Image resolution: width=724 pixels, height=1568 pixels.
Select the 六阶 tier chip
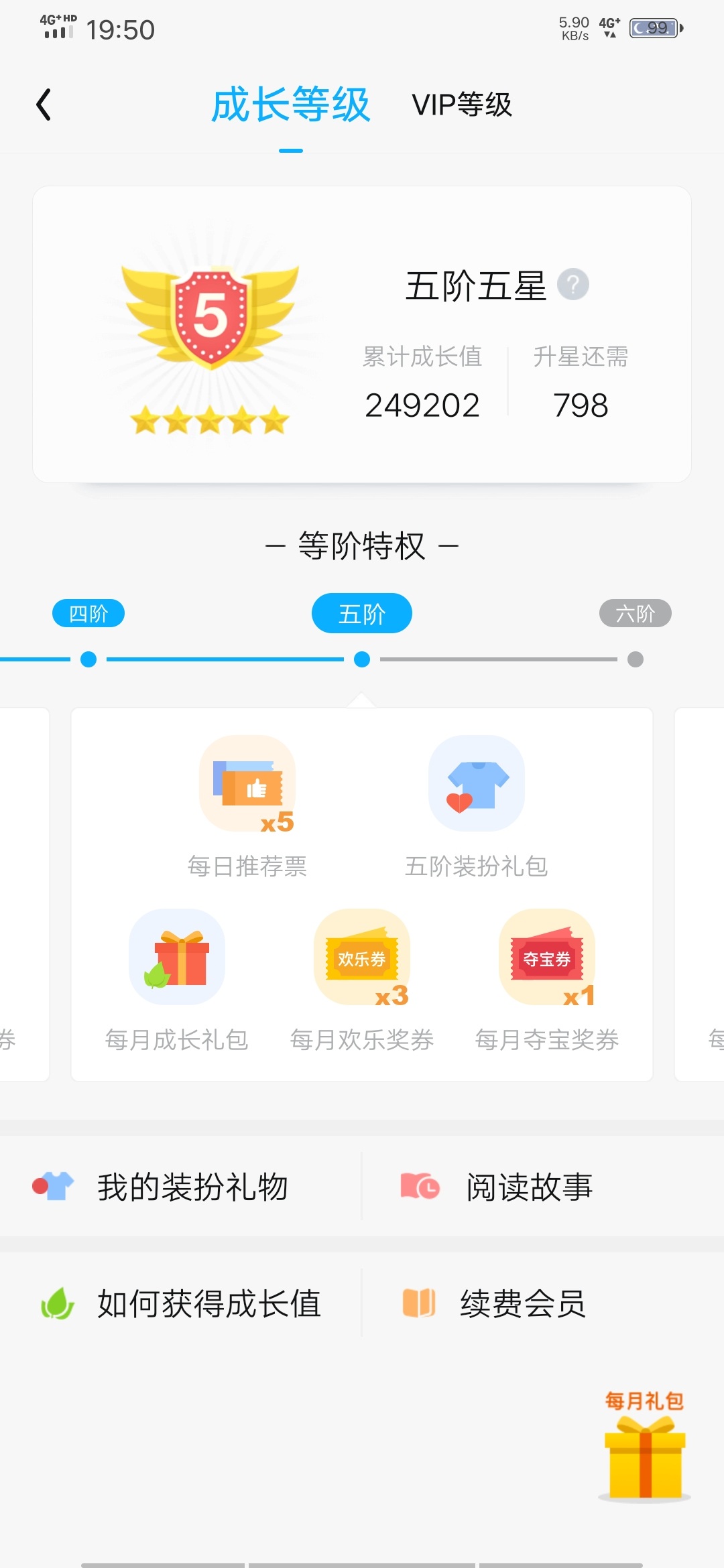click(x=635, y=613)
